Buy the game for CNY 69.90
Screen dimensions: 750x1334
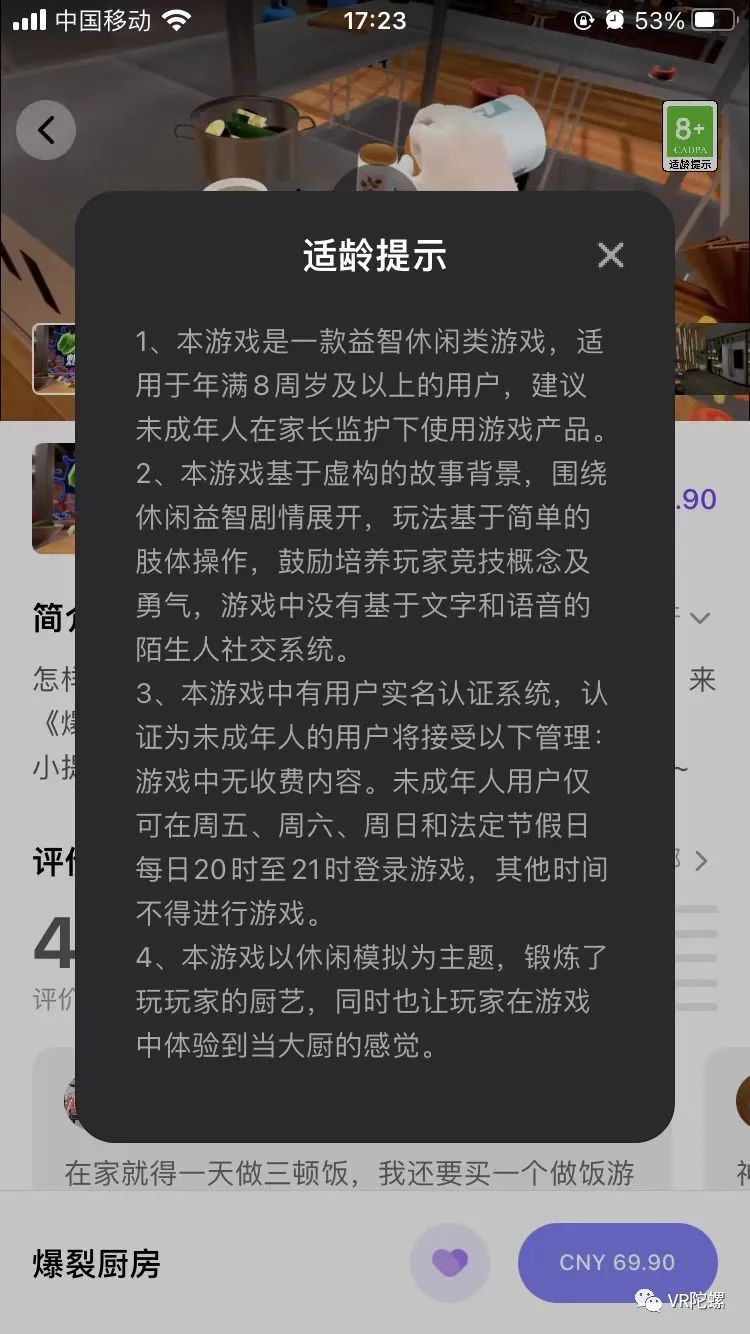[617, 1263]
